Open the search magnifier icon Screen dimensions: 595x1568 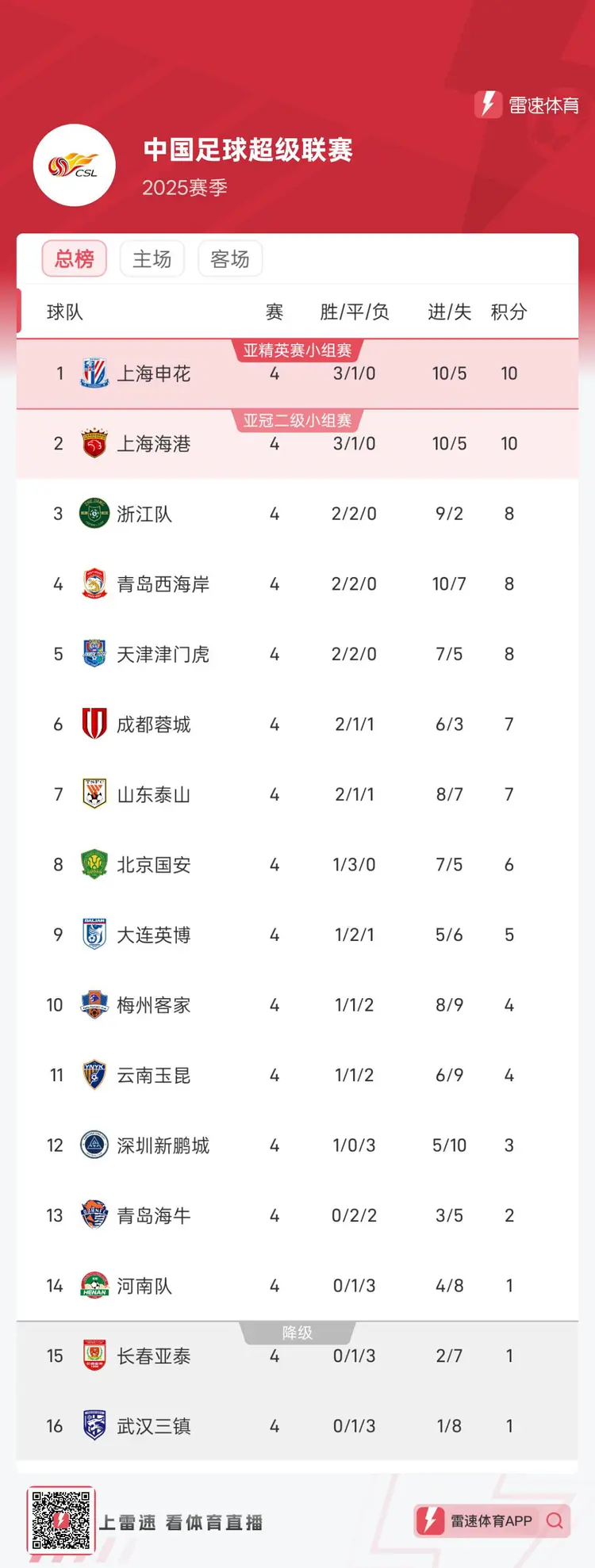[555, 1521]
